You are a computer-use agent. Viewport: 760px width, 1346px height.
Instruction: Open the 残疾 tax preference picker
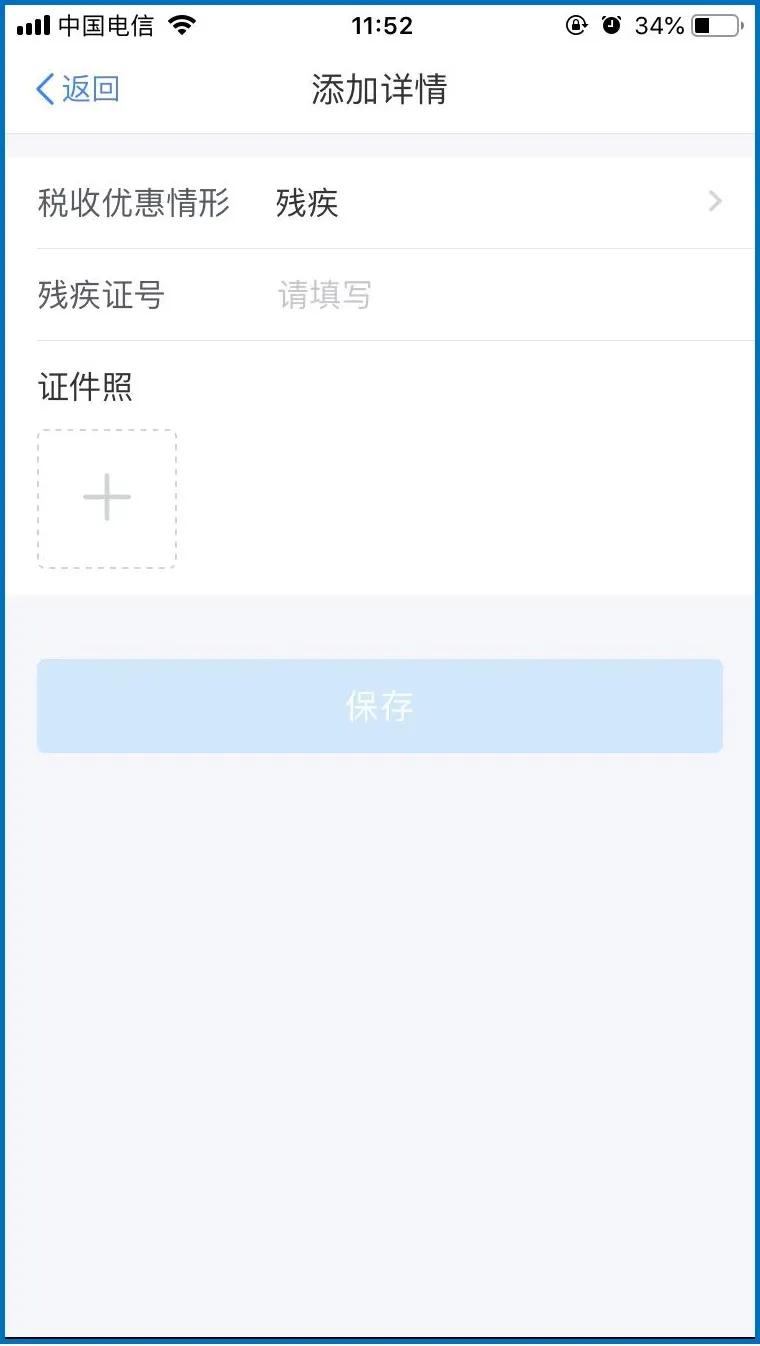307,203
